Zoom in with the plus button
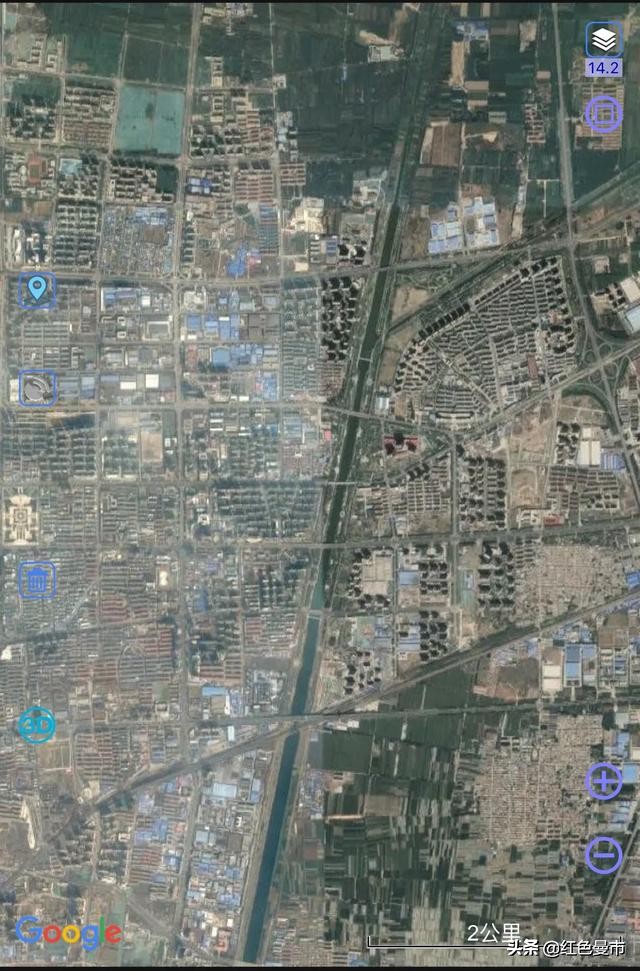Viewport: 640px width, 971px height. [604, 781]
